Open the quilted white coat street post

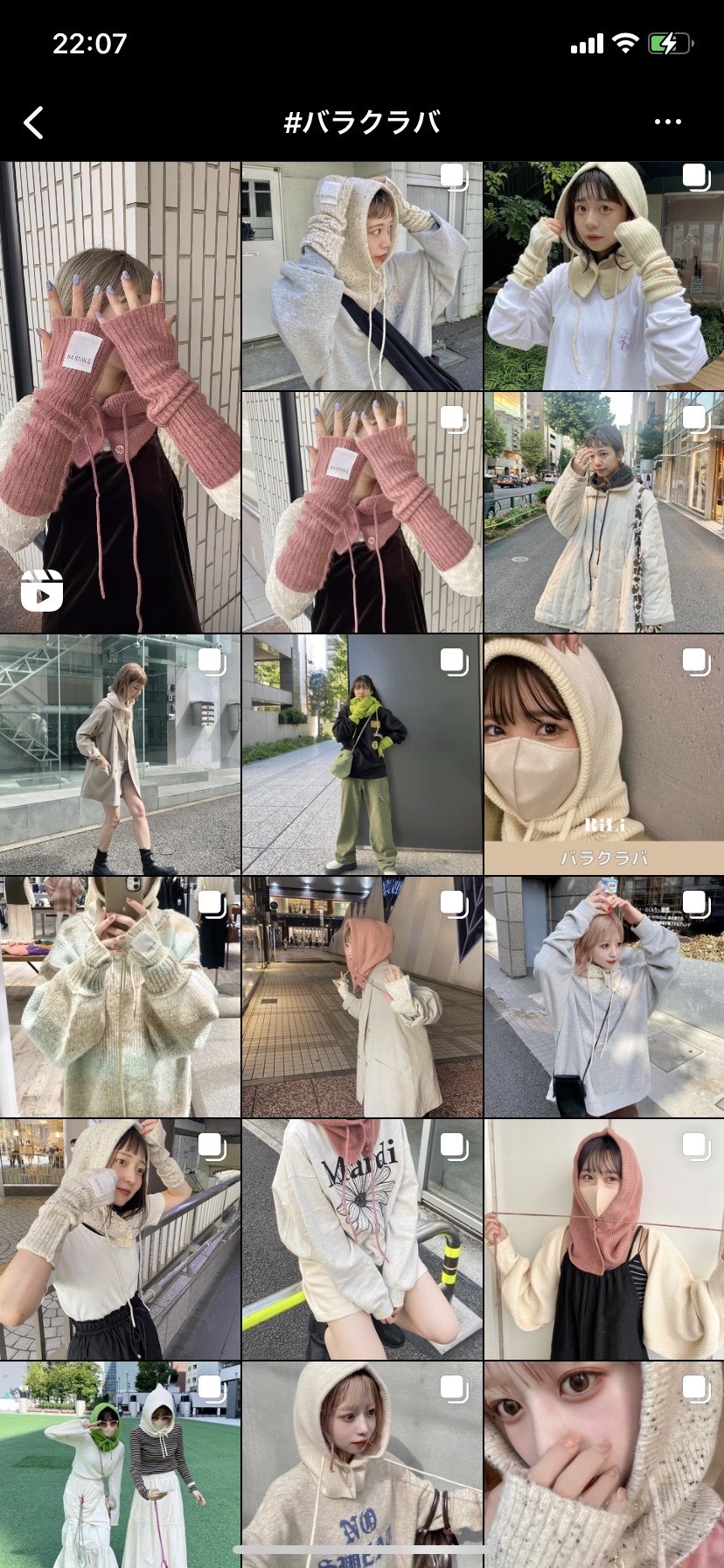(x=603, y=512)
